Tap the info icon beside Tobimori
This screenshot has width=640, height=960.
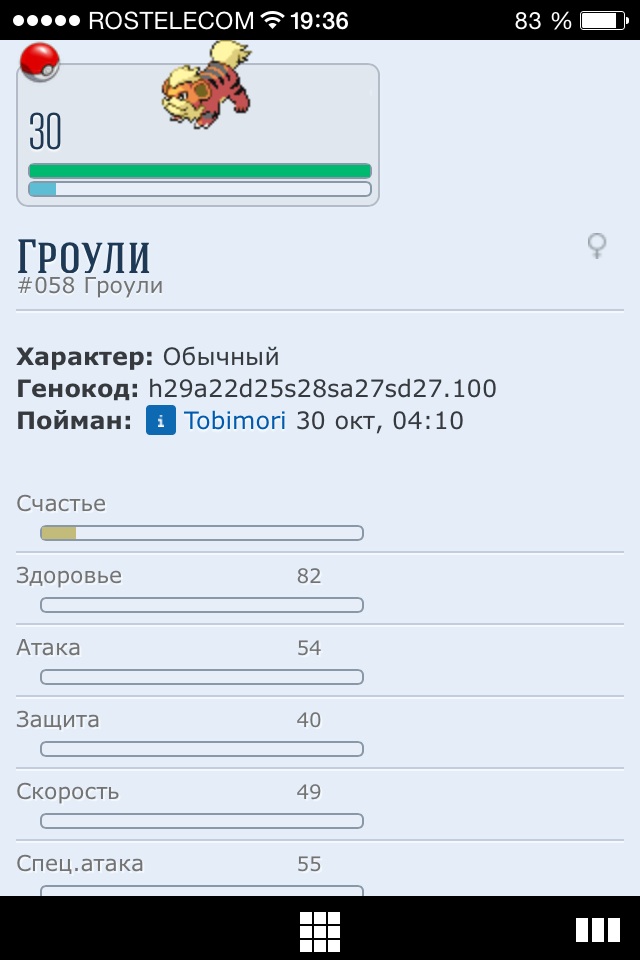click(160, 421)
